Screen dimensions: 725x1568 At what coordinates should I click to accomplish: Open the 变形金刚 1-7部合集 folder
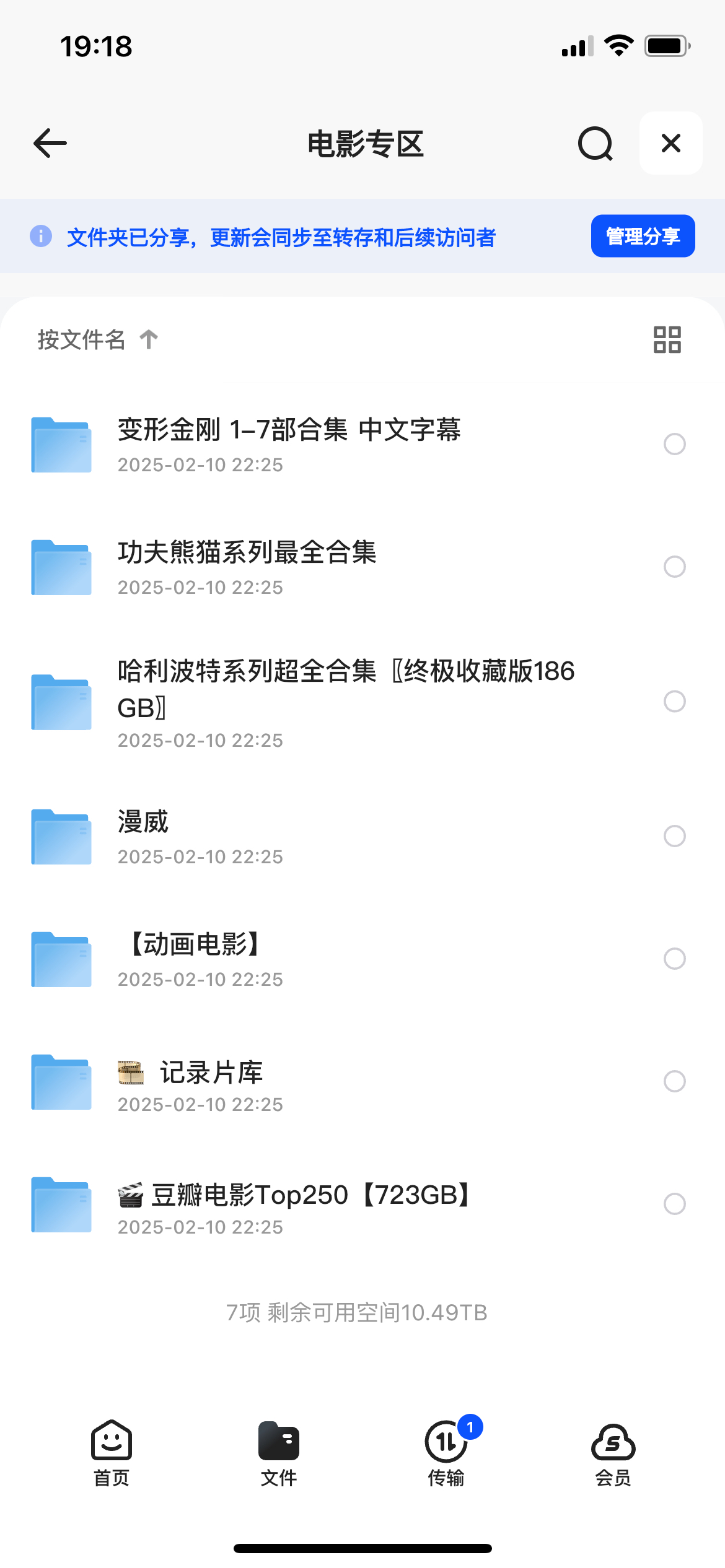pos(362,444)
